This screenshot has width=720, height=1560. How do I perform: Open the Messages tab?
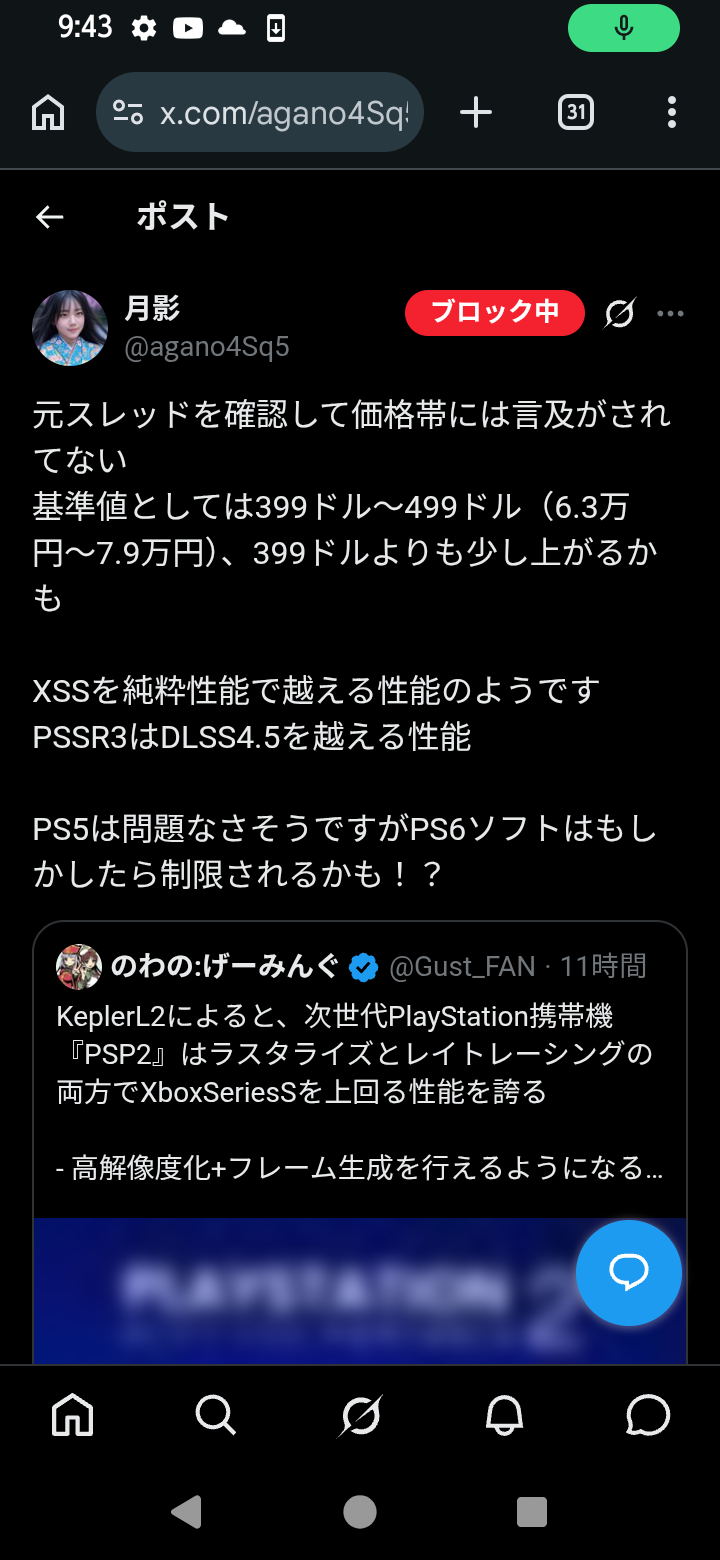pyautogui.click(x=647, y=1415)
